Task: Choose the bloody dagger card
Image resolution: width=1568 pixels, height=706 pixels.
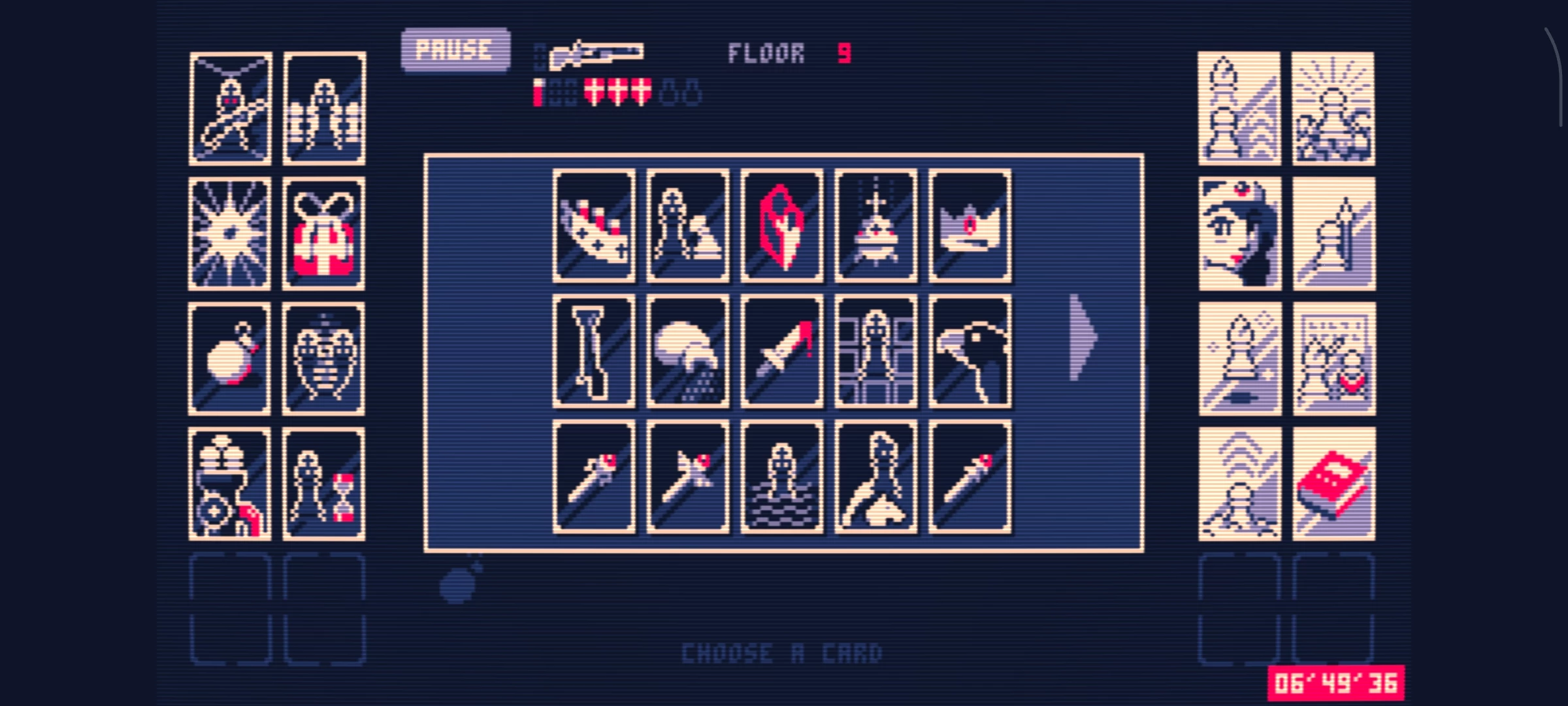Action: coord(781,352)
